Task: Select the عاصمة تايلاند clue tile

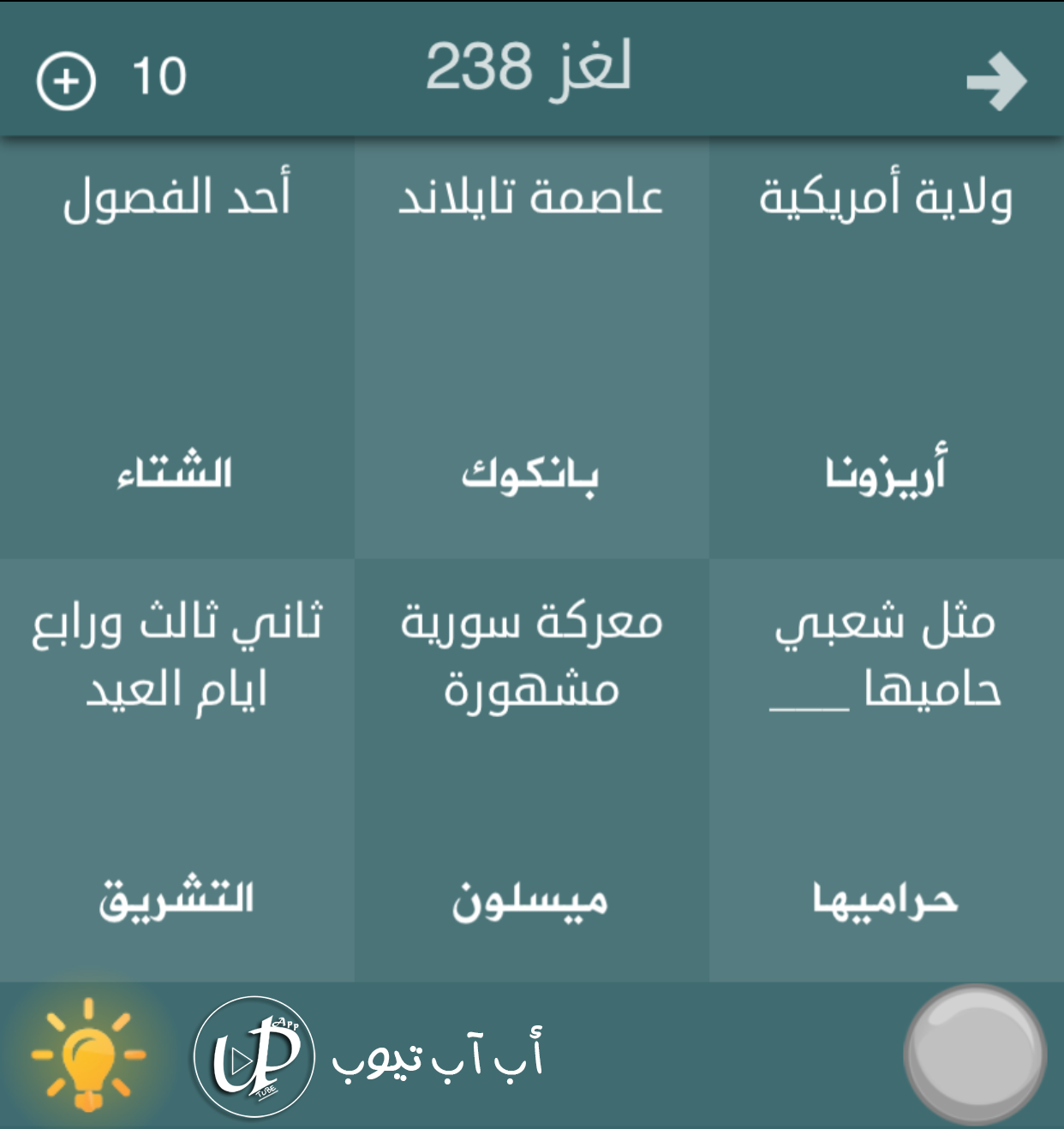Action: (531, 347)
